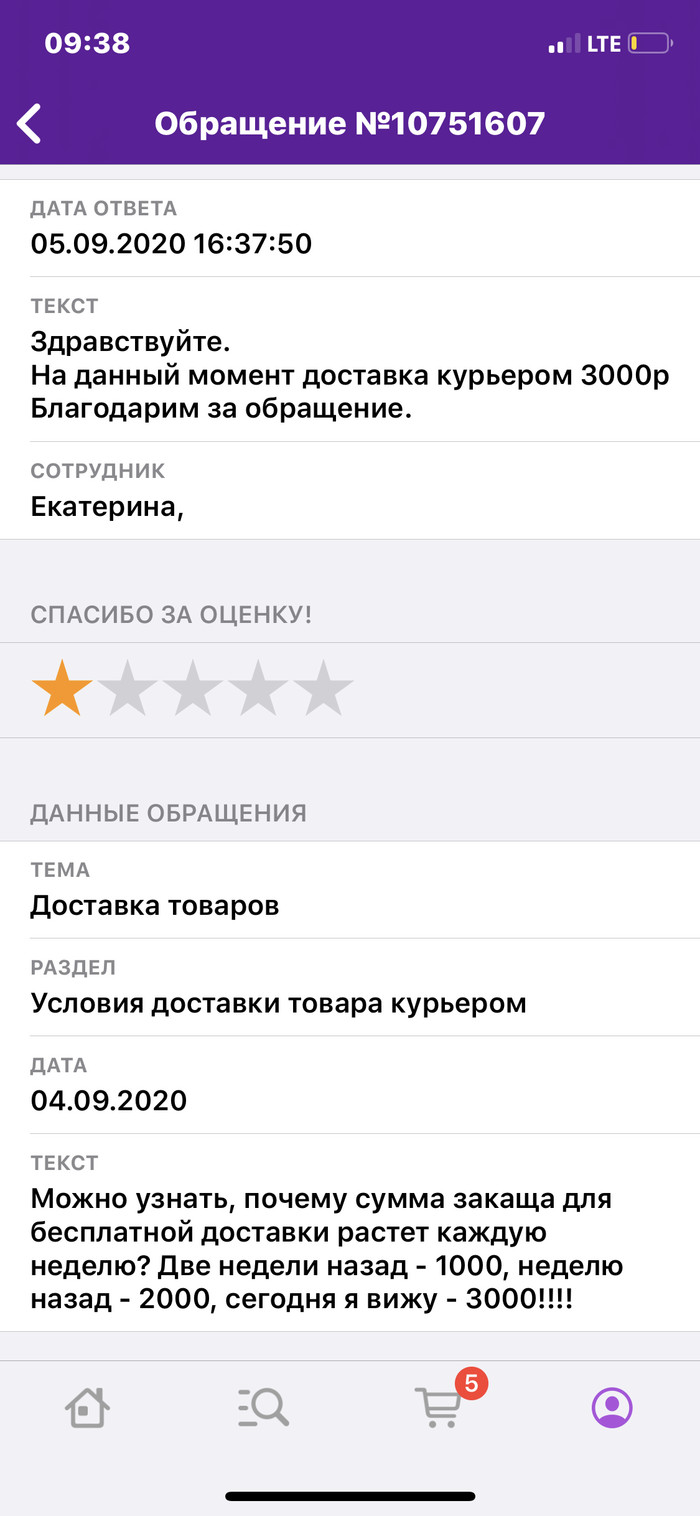Tap the first rating star
The image size is (700, 1516).
pyautogui.click(x=62, y=689)
